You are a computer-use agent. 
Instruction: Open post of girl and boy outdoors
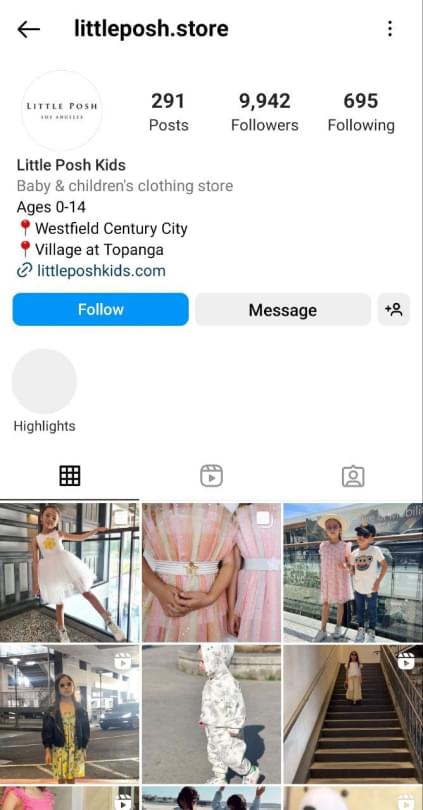pyautogui.click(x=353, y=573)
